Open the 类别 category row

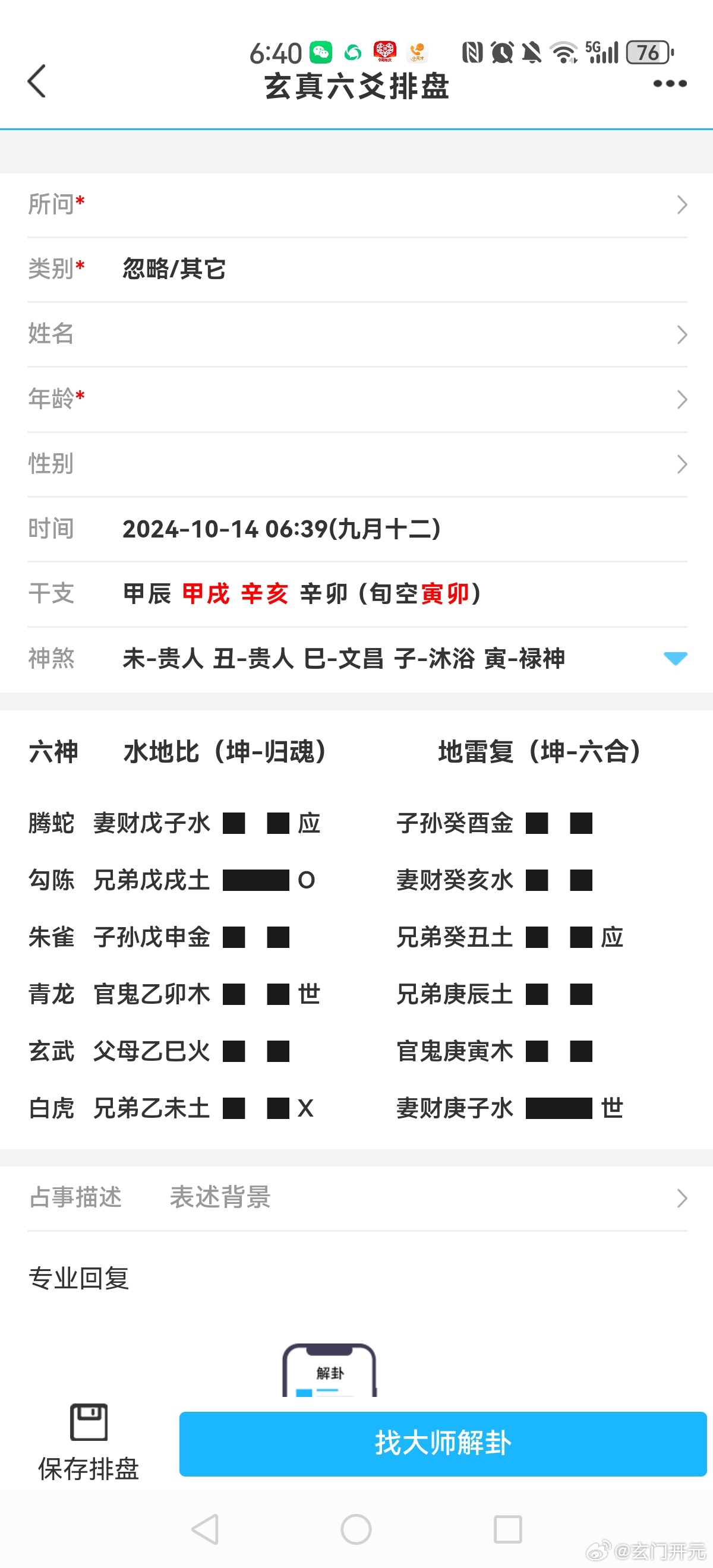357,269
